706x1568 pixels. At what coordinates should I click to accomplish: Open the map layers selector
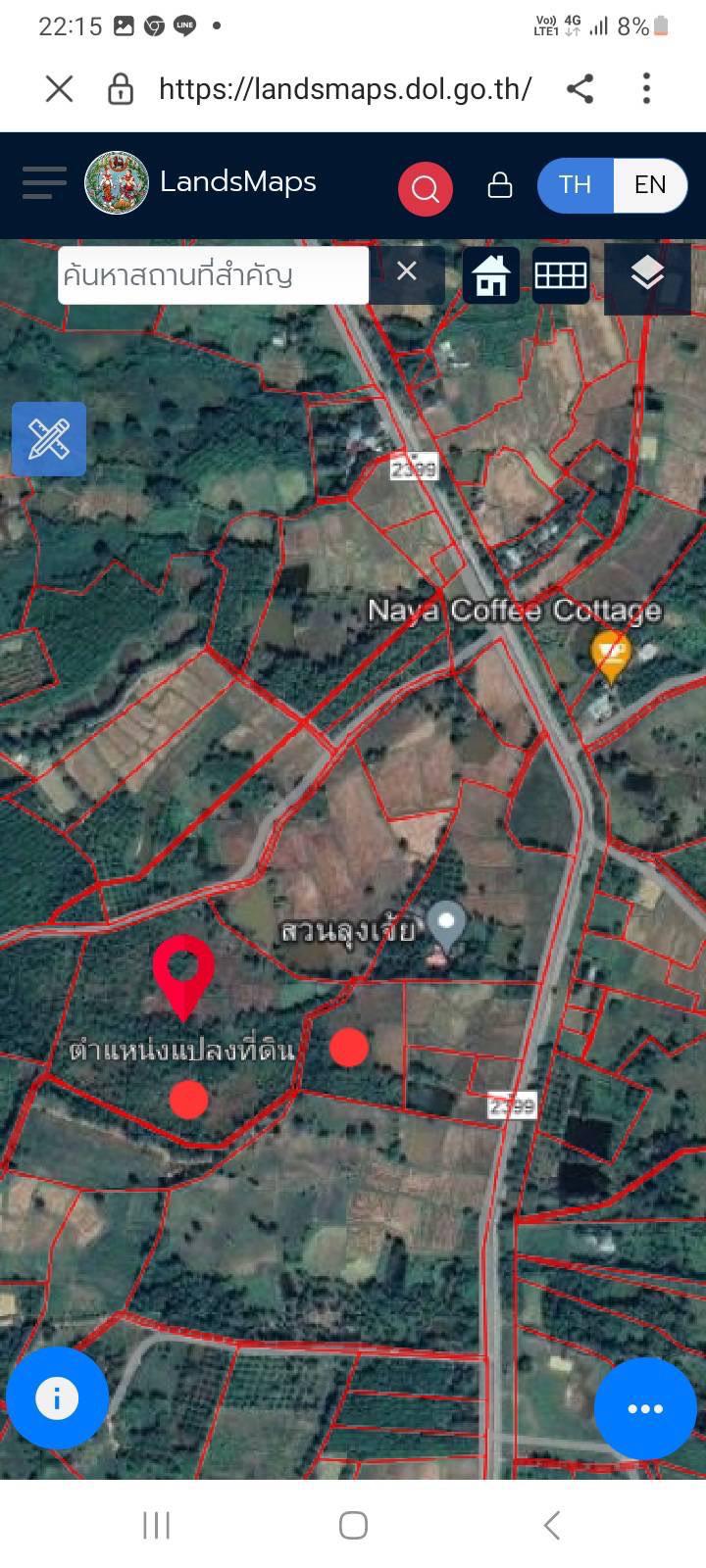point(647,275)
